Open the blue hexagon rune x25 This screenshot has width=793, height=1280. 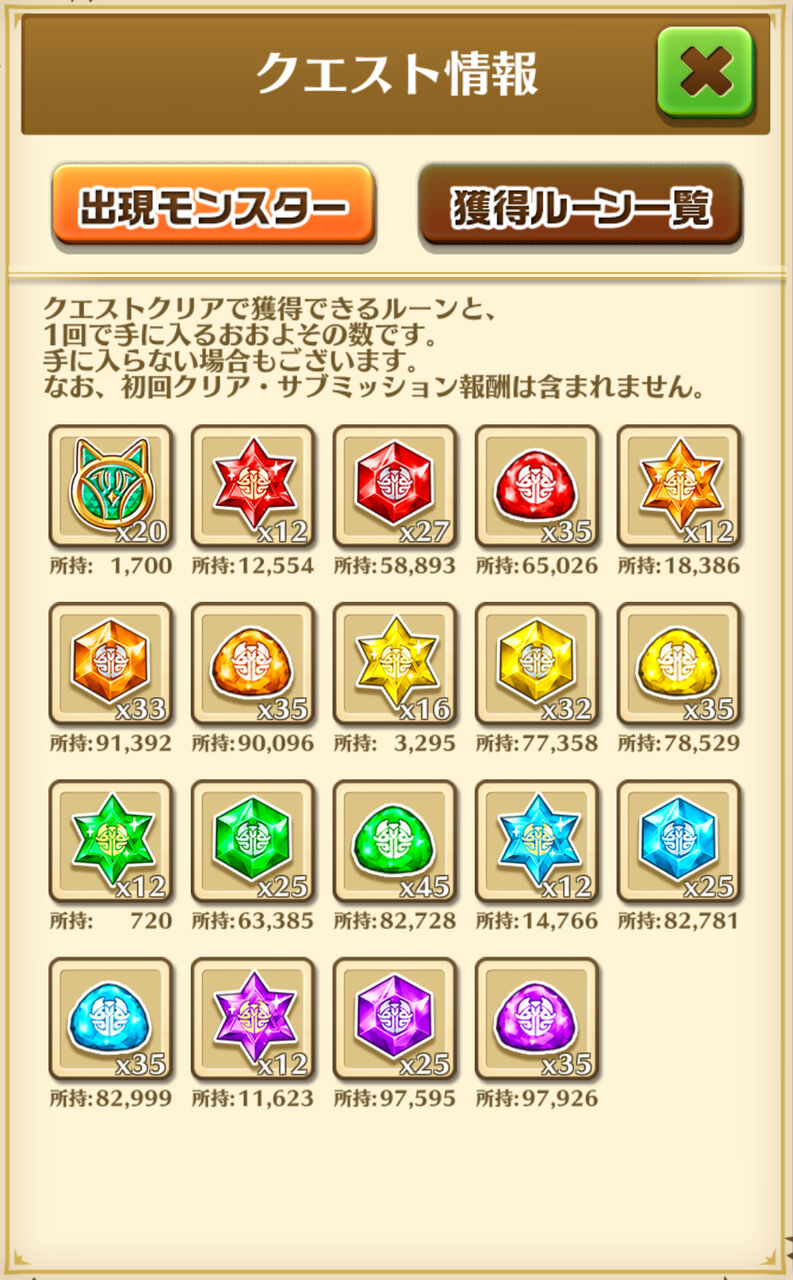[x=678, y=842]
